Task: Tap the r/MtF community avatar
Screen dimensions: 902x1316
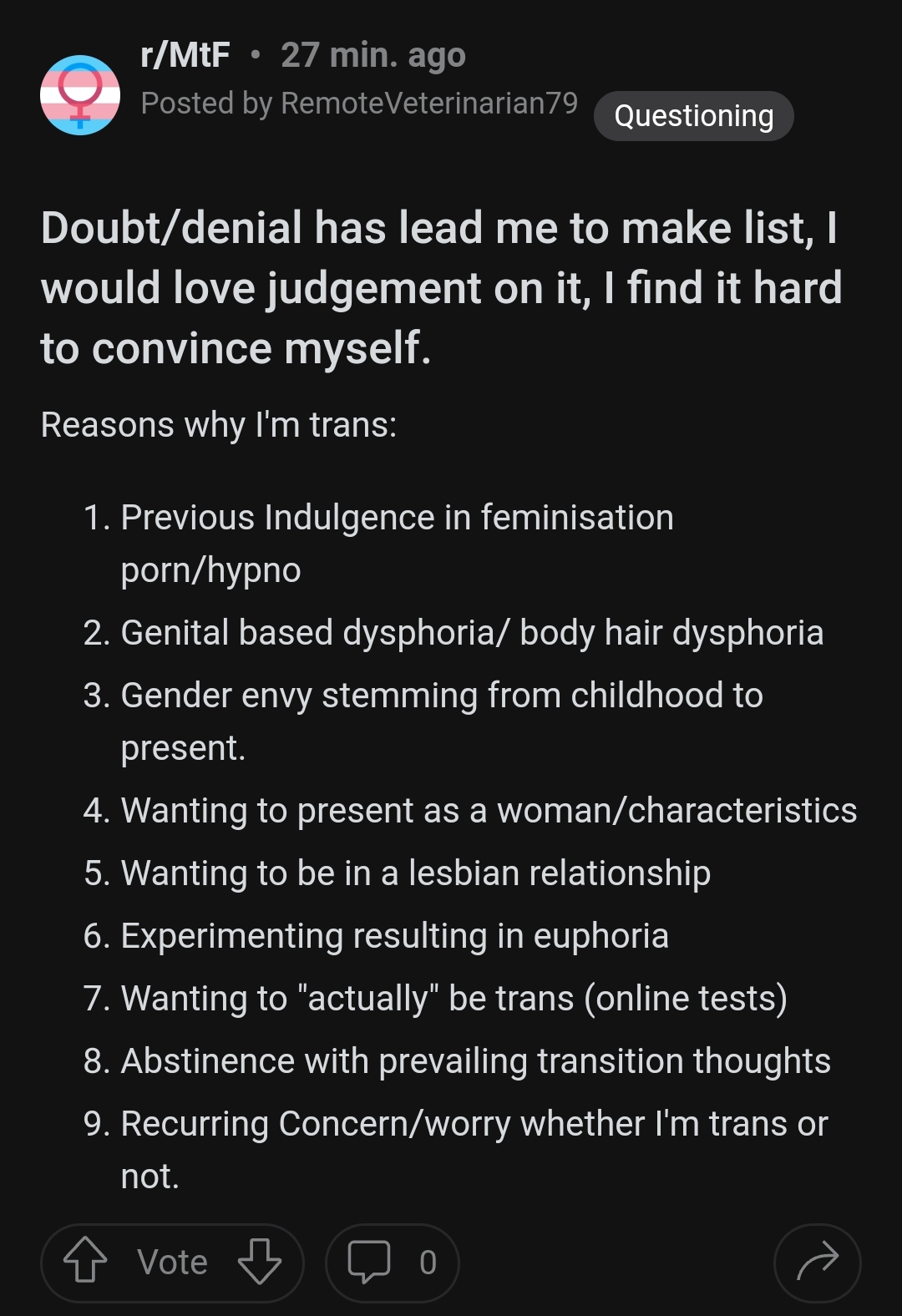Action: point(80,95)
